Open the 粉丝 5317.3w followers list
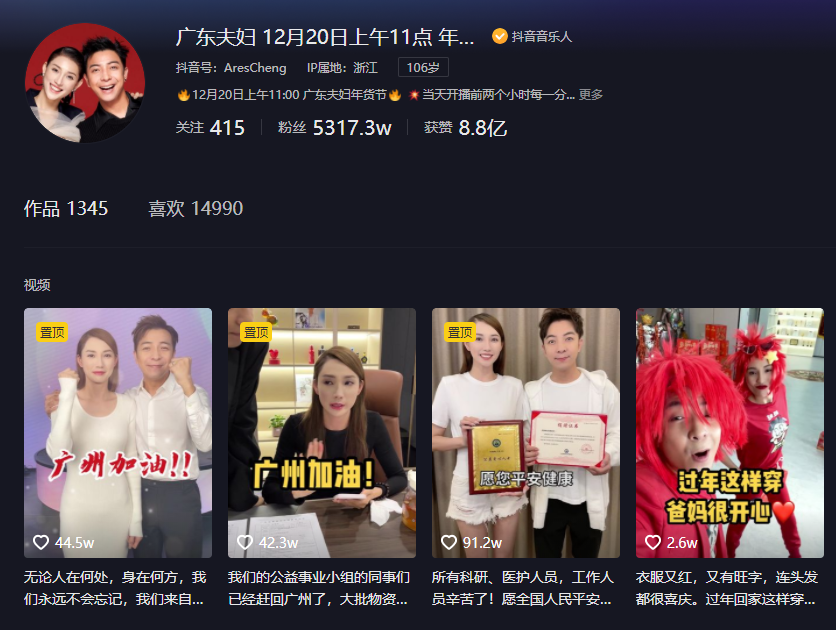836x630 pixels. (334, 128)
